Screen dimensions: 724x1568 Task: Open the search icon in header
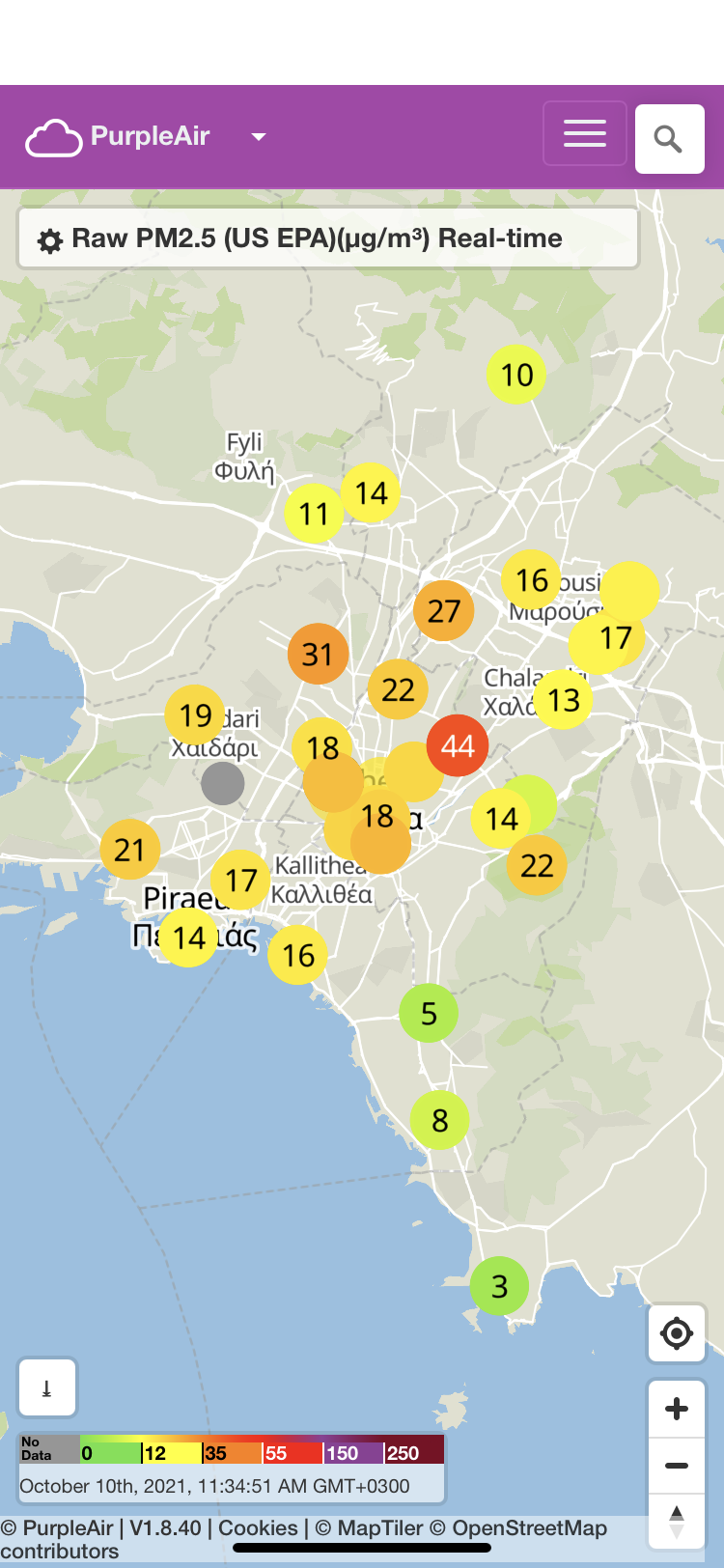pyautogui.click(x=669, y=139)
